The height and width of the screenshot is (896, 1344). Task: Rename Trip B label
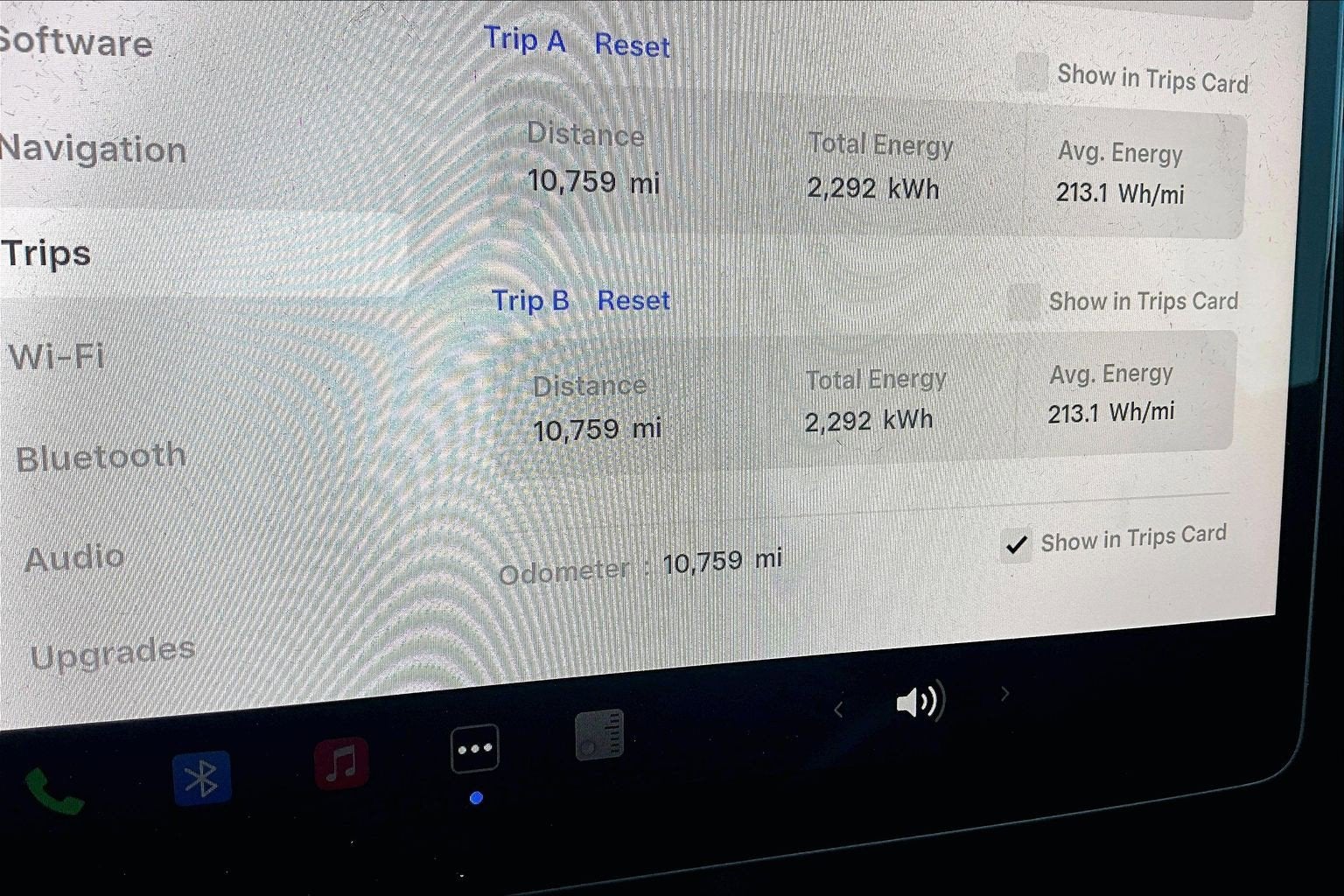coord(530,301)
